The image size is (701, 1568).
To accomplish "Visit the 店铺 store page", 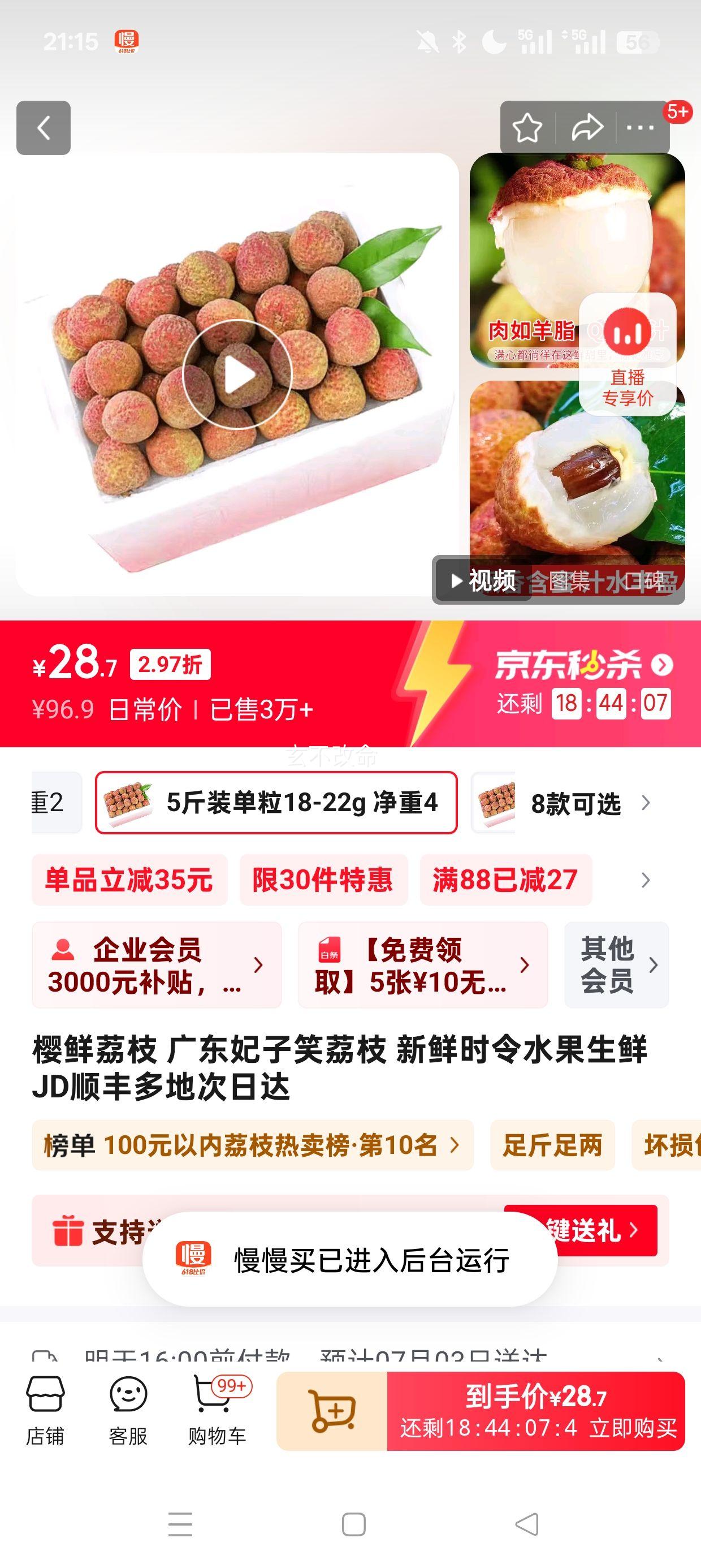I will click(x=45, y=1411).
